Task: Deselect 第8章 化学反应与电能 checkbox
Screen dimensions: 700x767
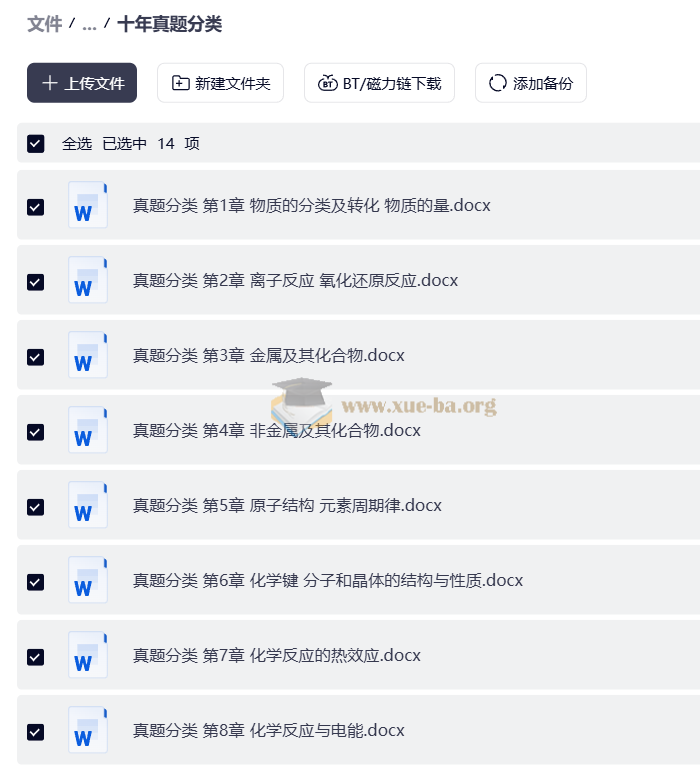Action: click(36, 731)
